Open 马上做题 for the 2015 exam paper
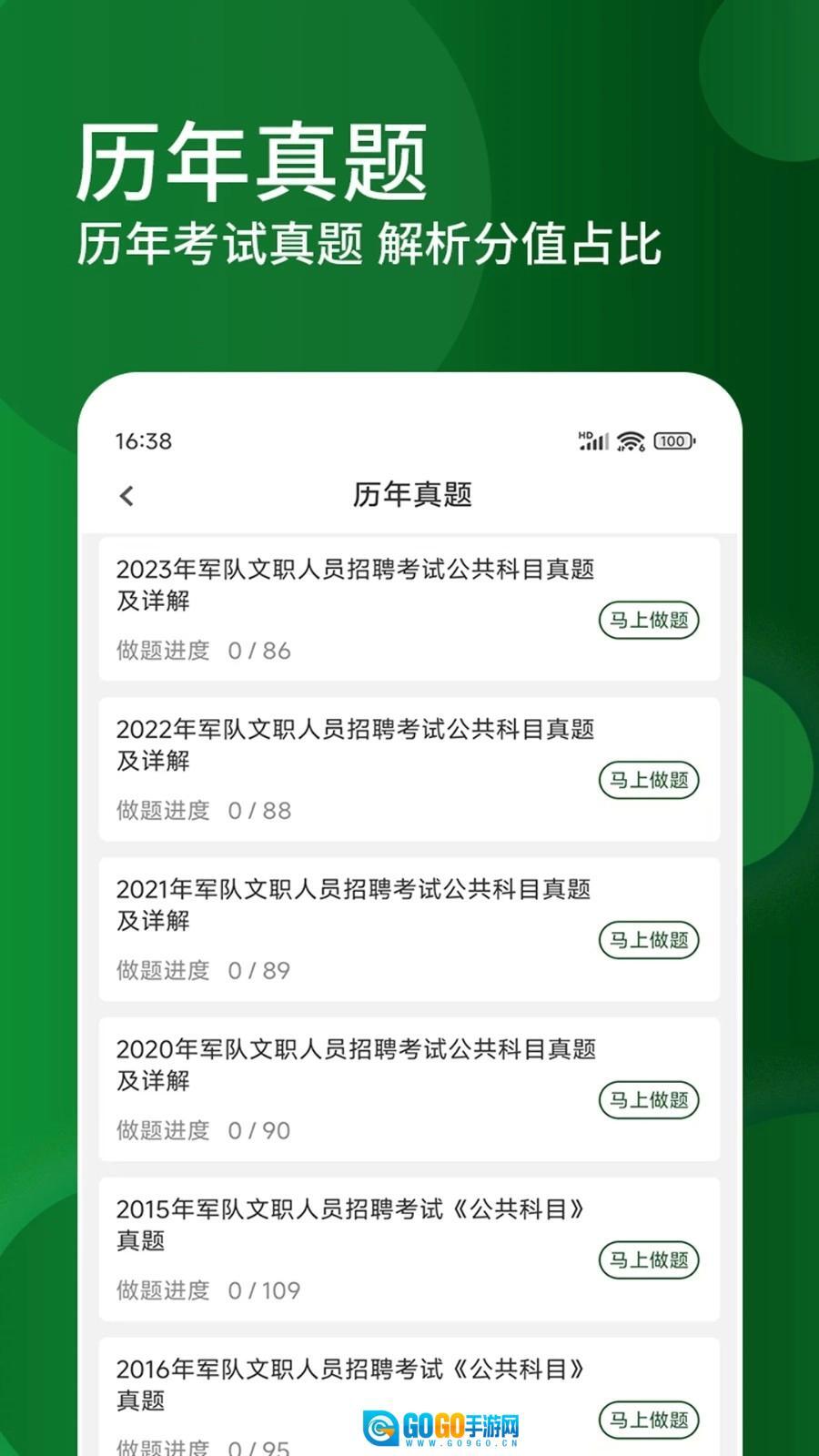This screenshot has width=819, height=1456. tap(649, 1260)
